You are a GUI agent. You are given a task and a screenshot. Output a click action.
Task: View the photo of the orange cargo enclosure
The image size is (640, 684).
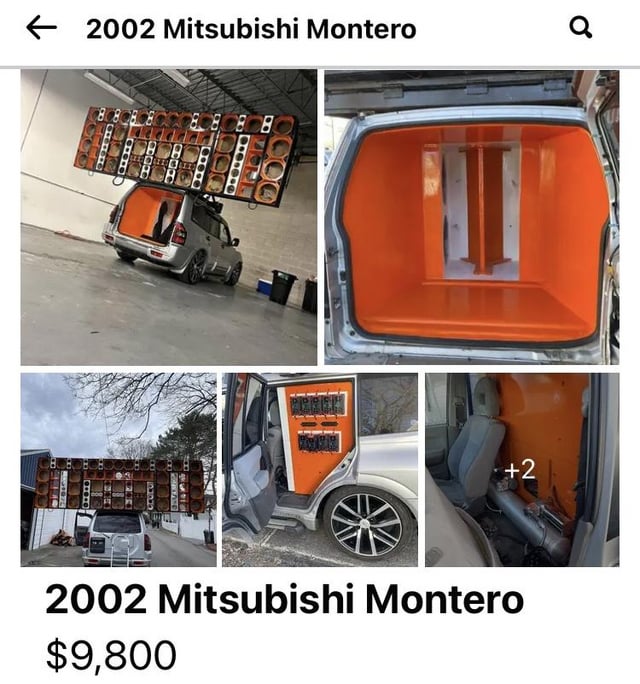pos(472,217)
